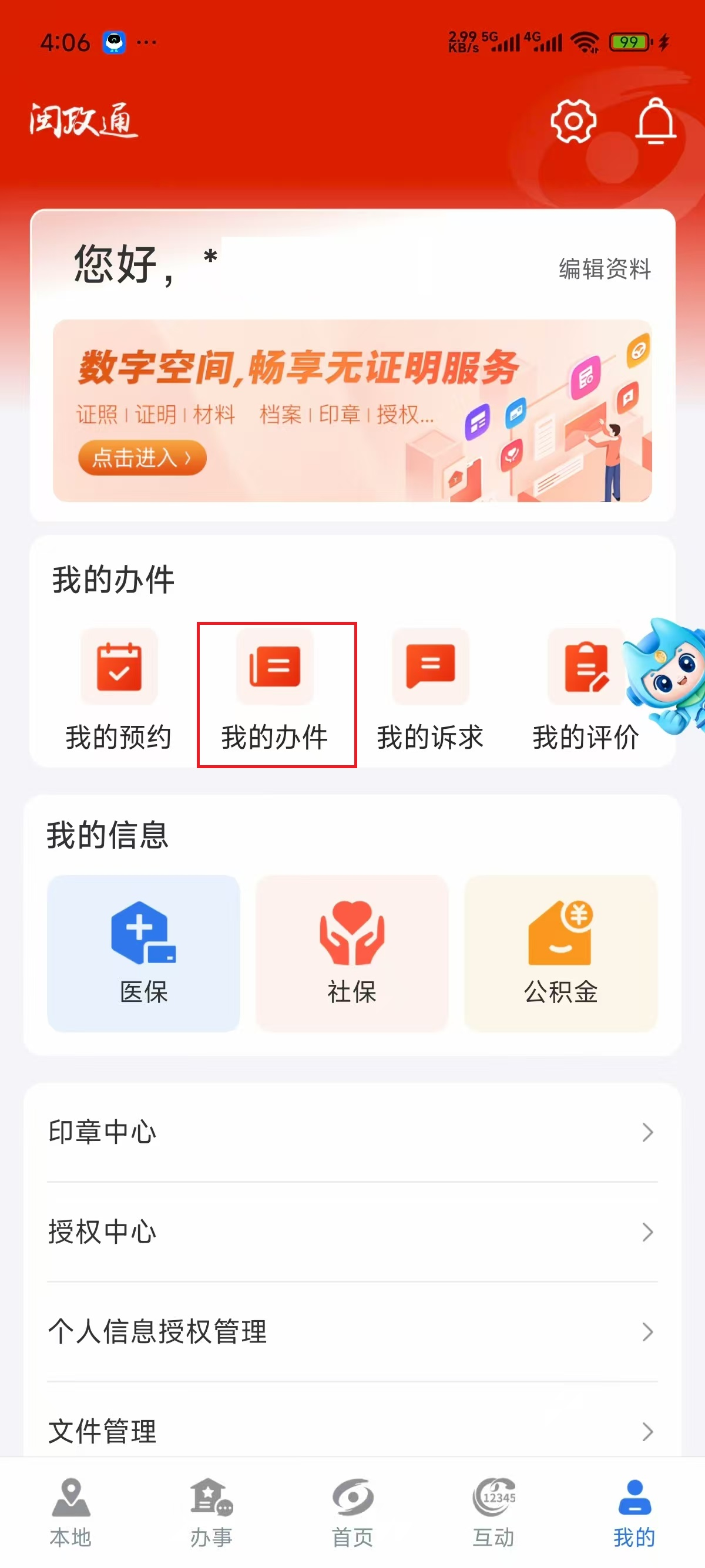Screen dimensions: 705x1568
Task: View 医保 medical insurance info
Action: click(x=144, y=953)
